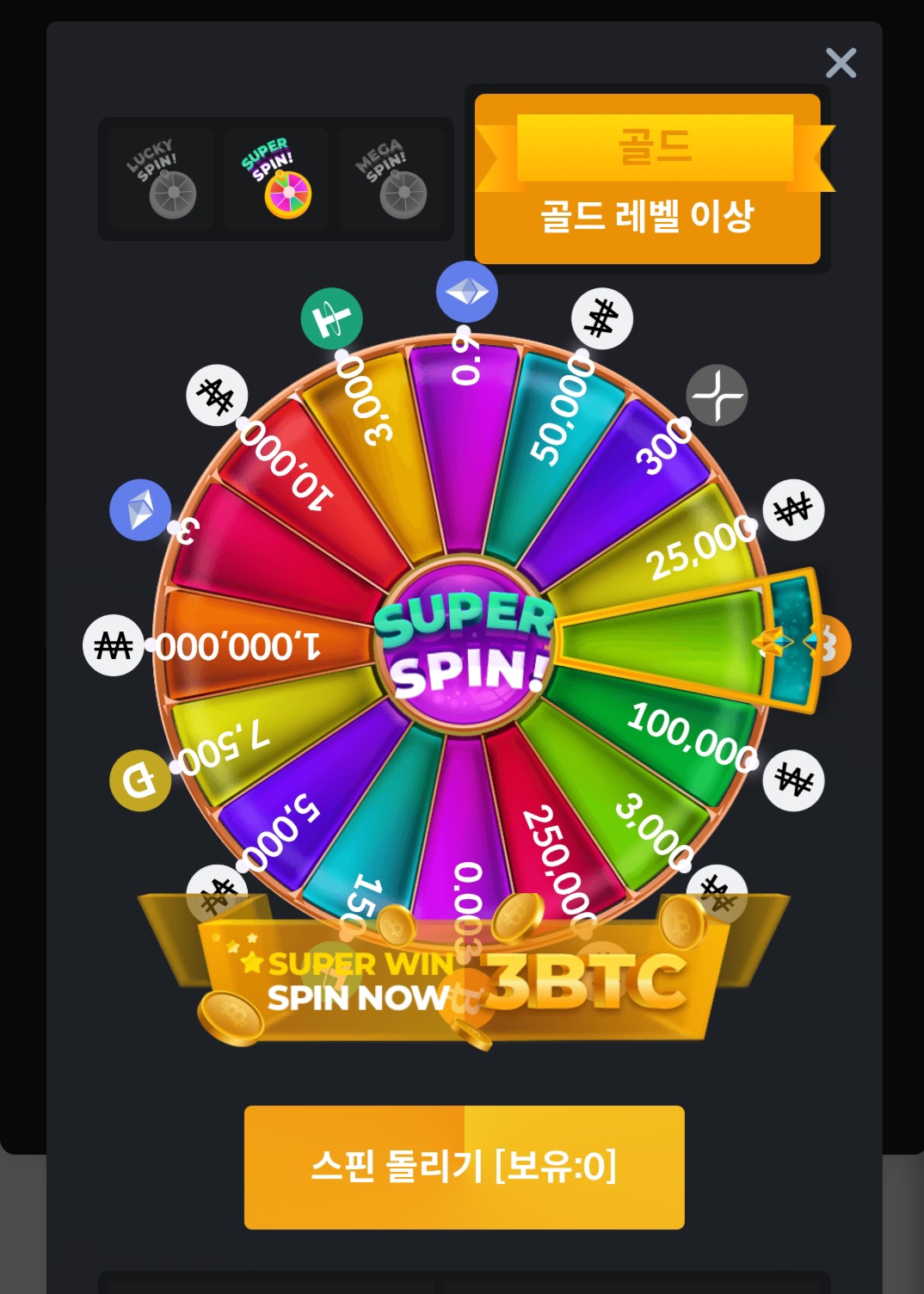Close the spin wheel dialog

pyautogui.click(x=841, y=63)
